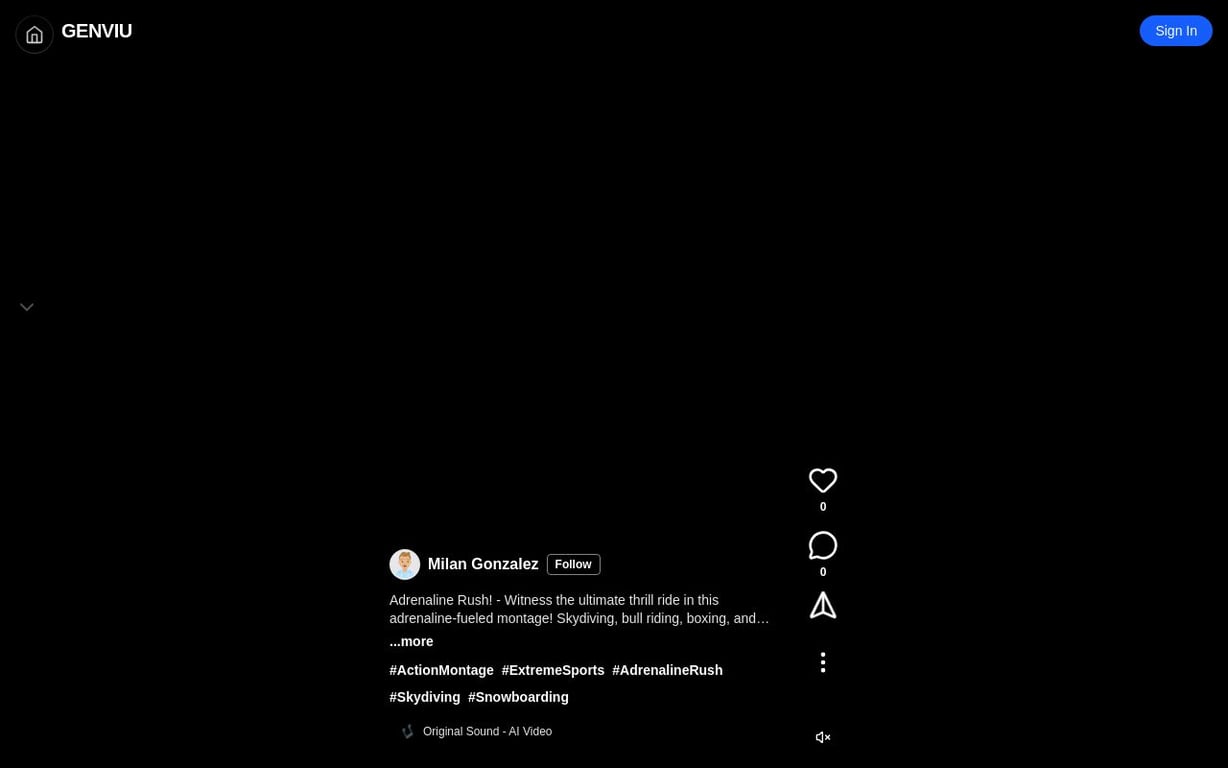Open Milan Gonzalez's profile avatar

[x=405, y=565]
